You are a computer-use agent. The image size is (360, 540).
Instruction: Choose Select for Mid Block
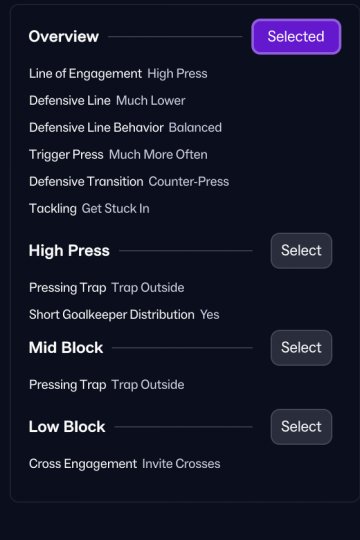301,348
